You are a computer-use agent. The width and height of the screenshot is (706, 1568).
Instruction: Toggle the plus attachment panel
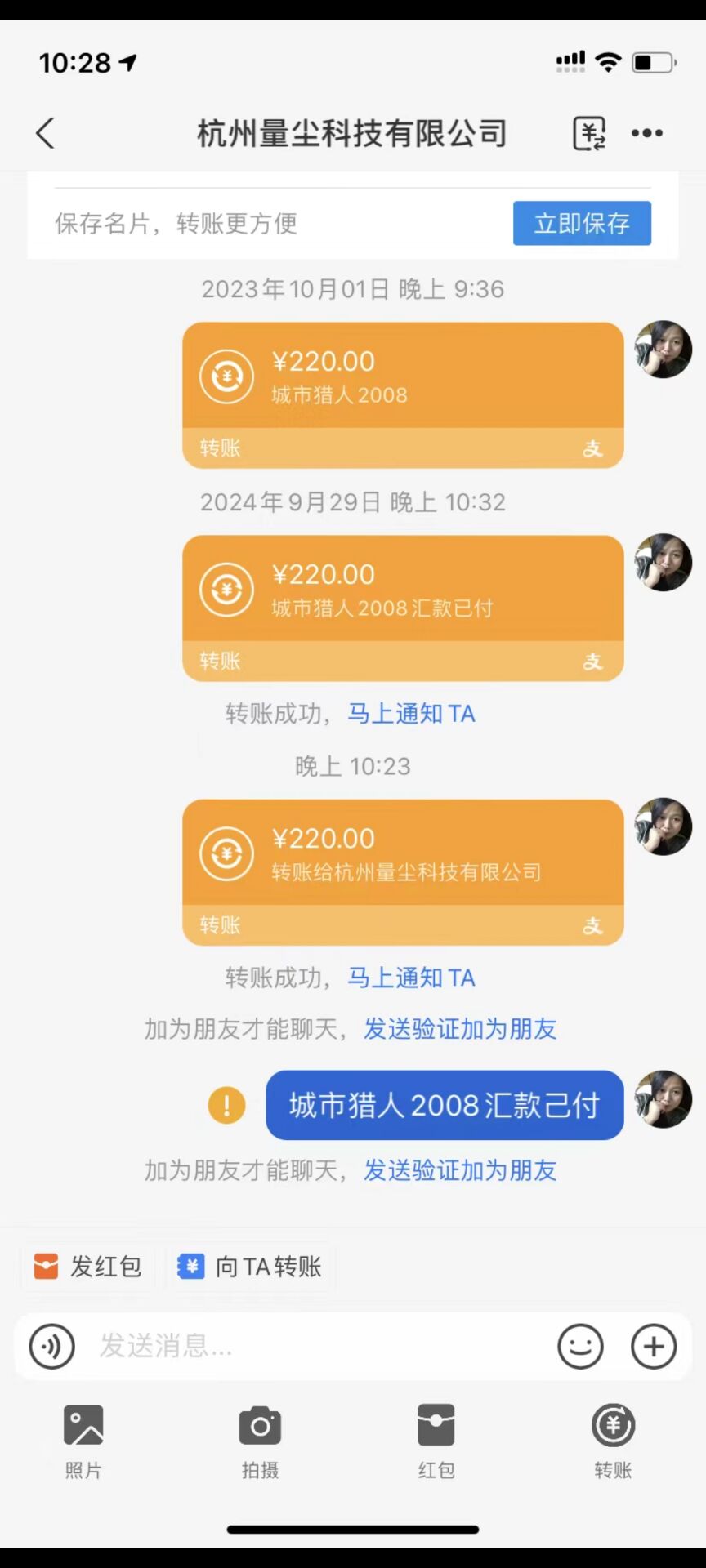(654, 1346)
